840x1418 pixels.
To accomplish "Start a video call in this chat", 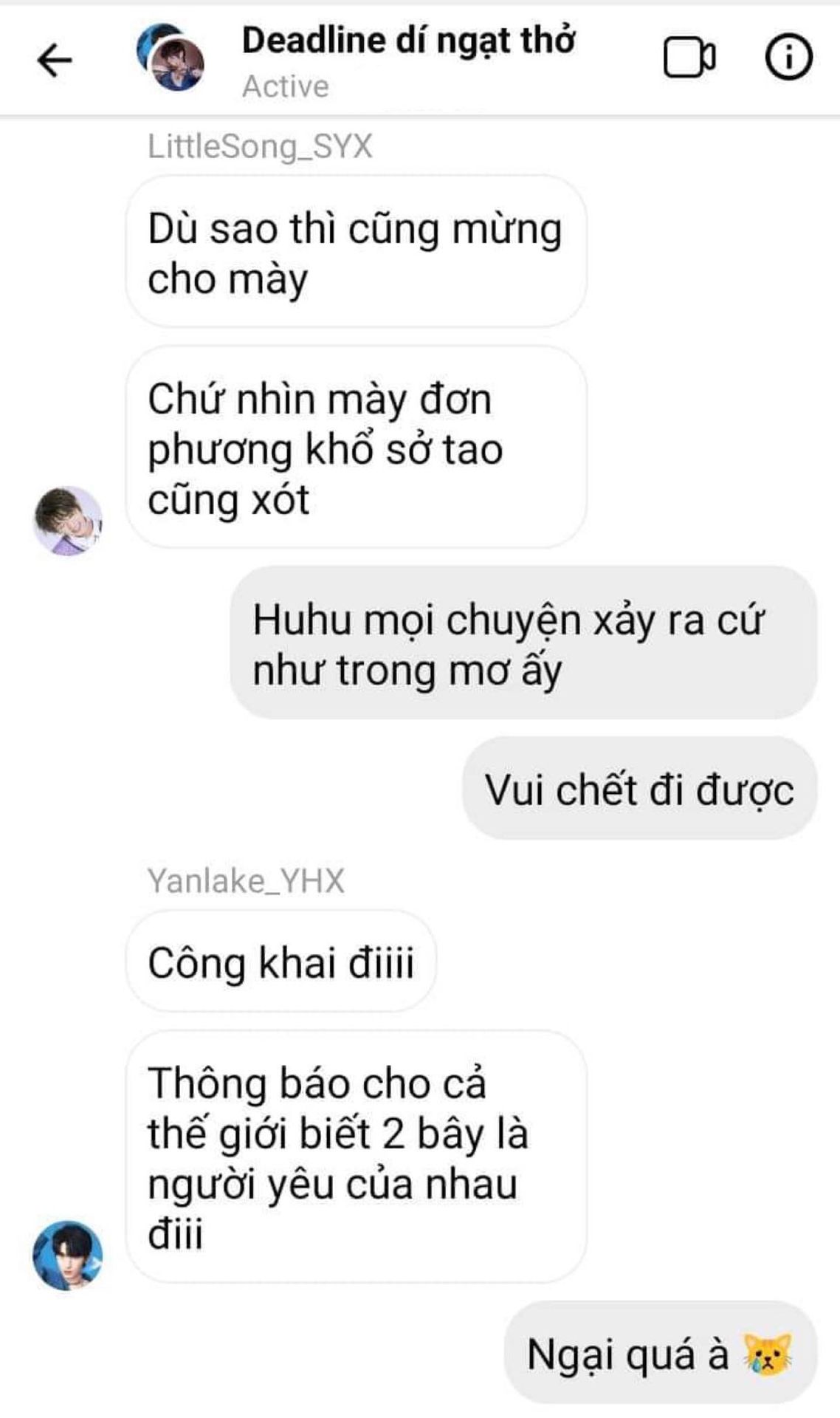I will tap(689, 58).
